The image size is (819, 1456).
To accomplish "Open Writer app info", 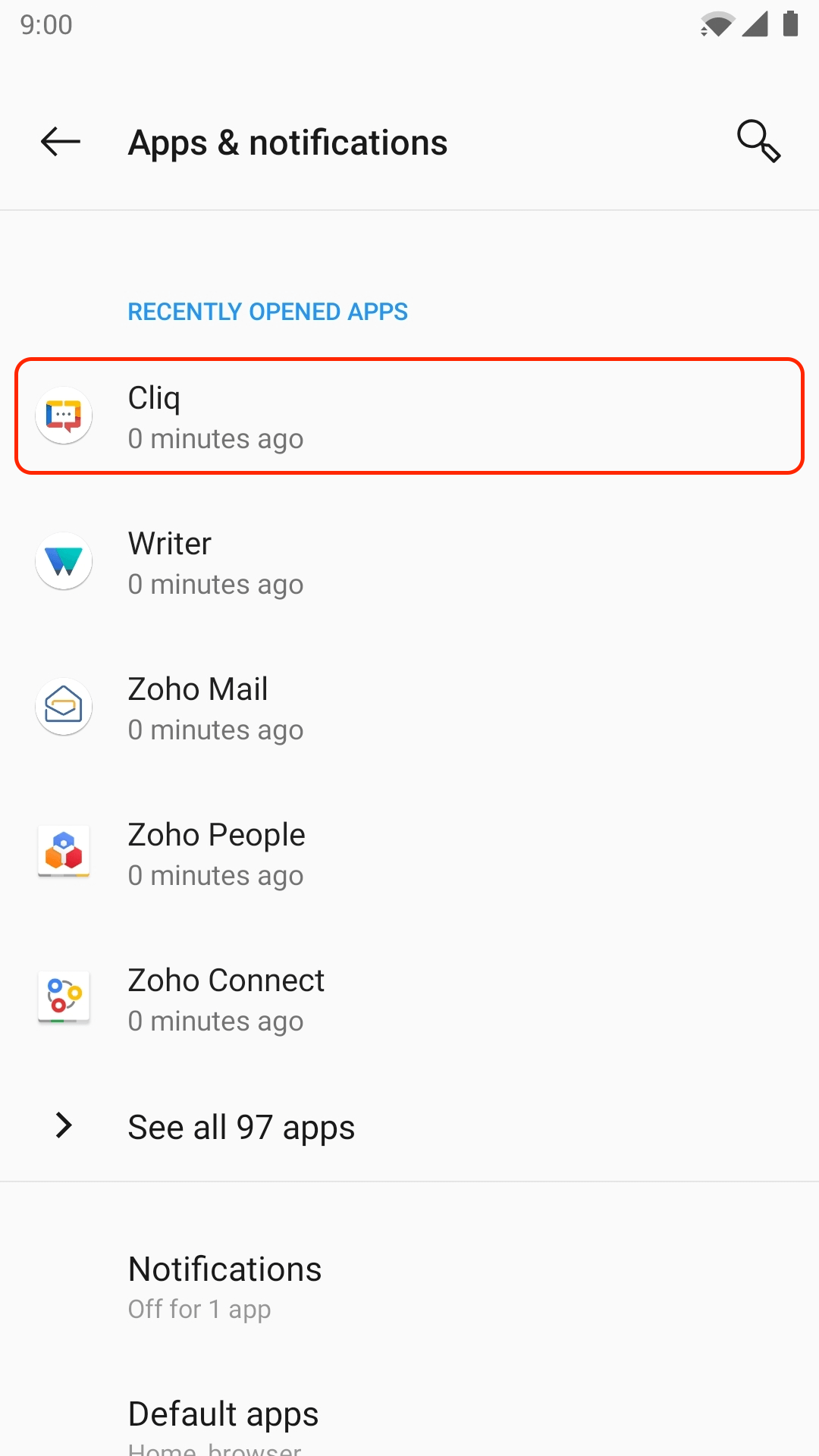I will (x=409, y=562).
